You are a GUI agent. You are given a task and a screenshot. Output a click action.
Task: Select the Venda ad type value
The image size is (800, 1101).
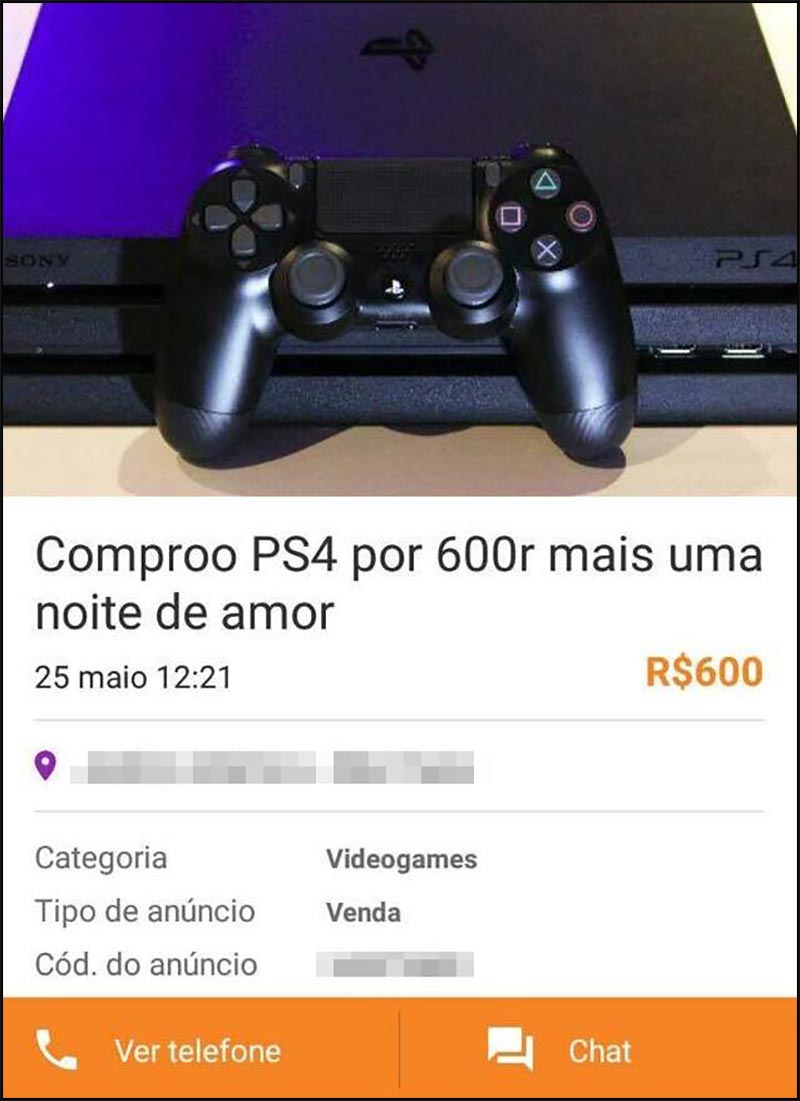coord(364,912)
